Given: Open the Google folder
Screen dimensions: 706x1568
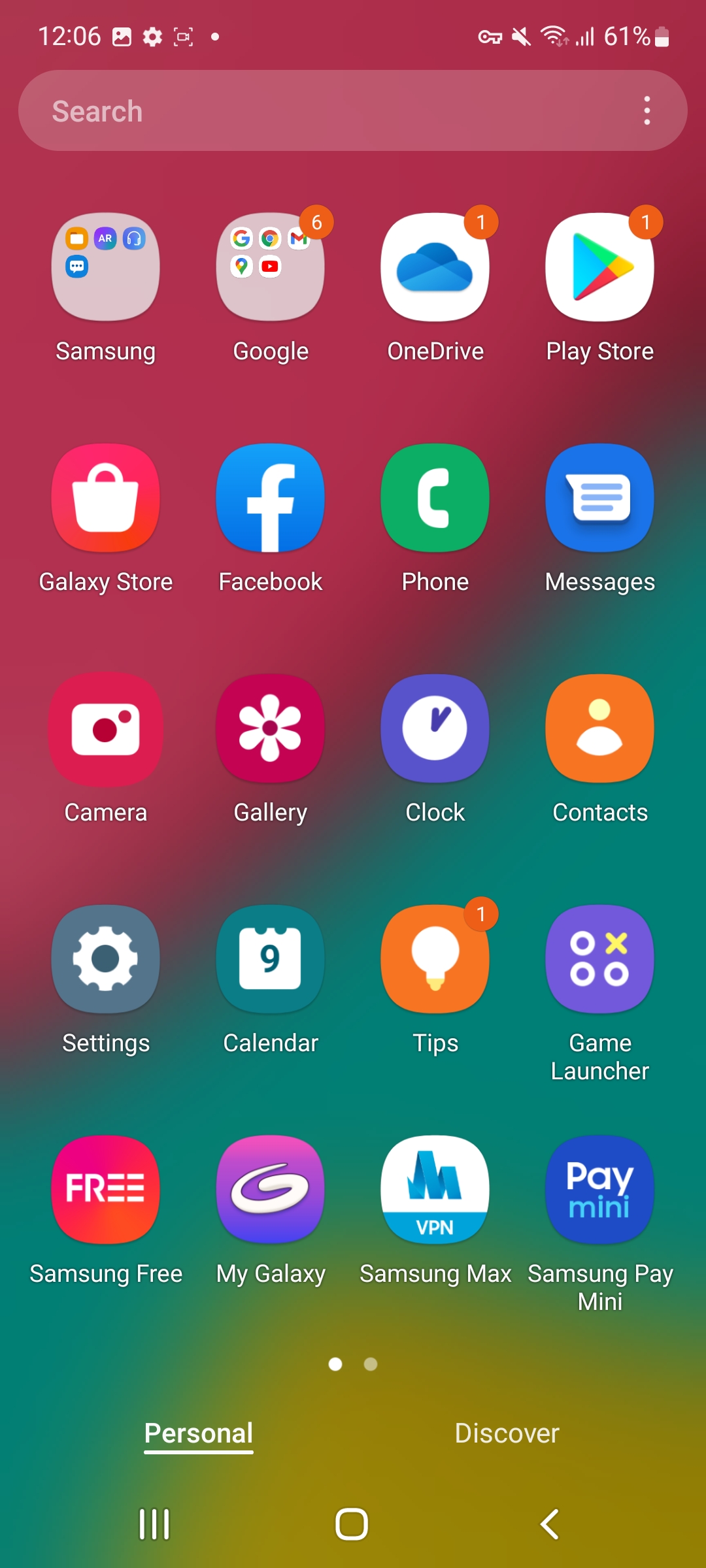Looking at the screenshot, I should (271, 268).
